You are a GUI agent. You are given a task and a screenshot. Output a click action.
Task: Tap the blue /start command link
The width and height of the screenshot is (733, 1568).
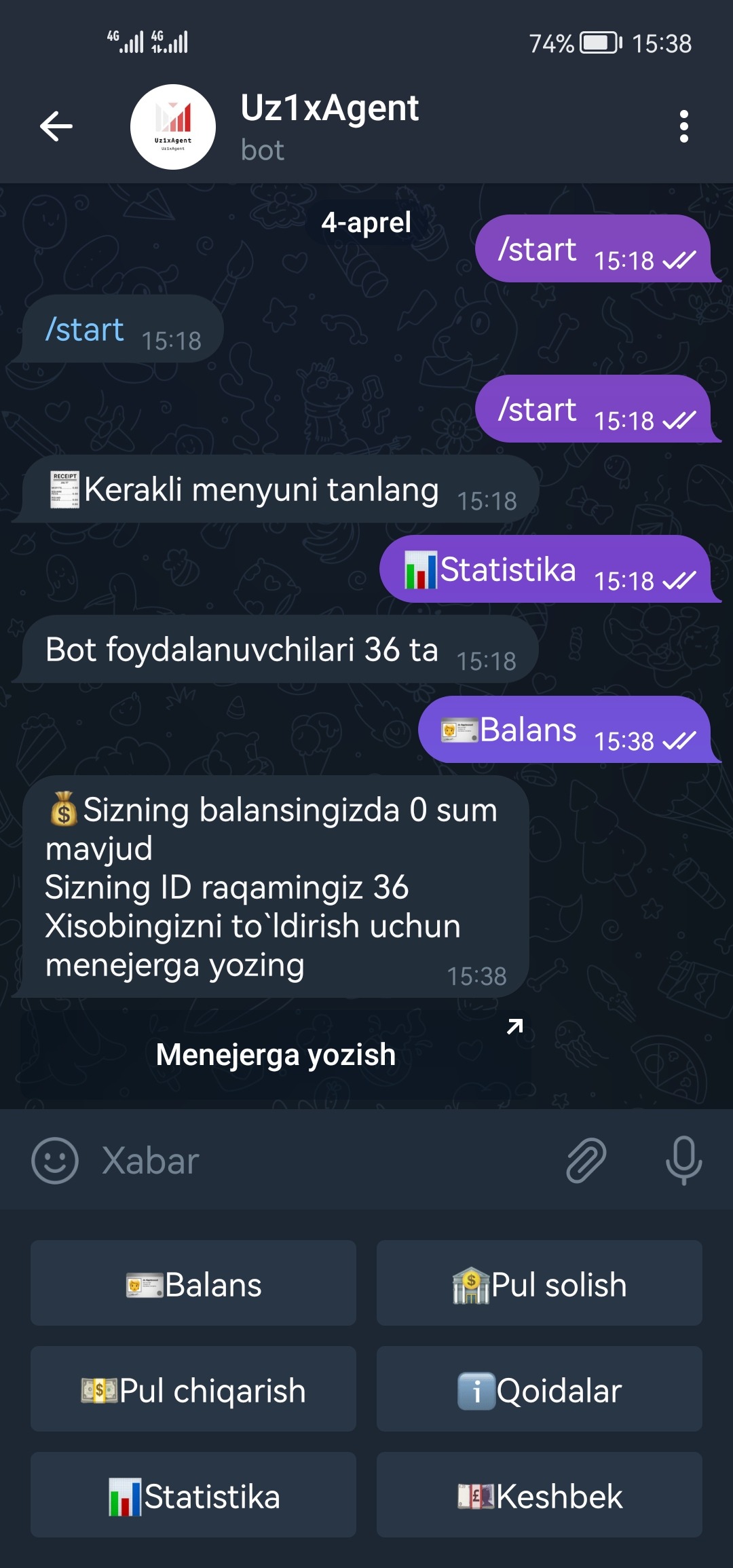click(x=85, y=330)
